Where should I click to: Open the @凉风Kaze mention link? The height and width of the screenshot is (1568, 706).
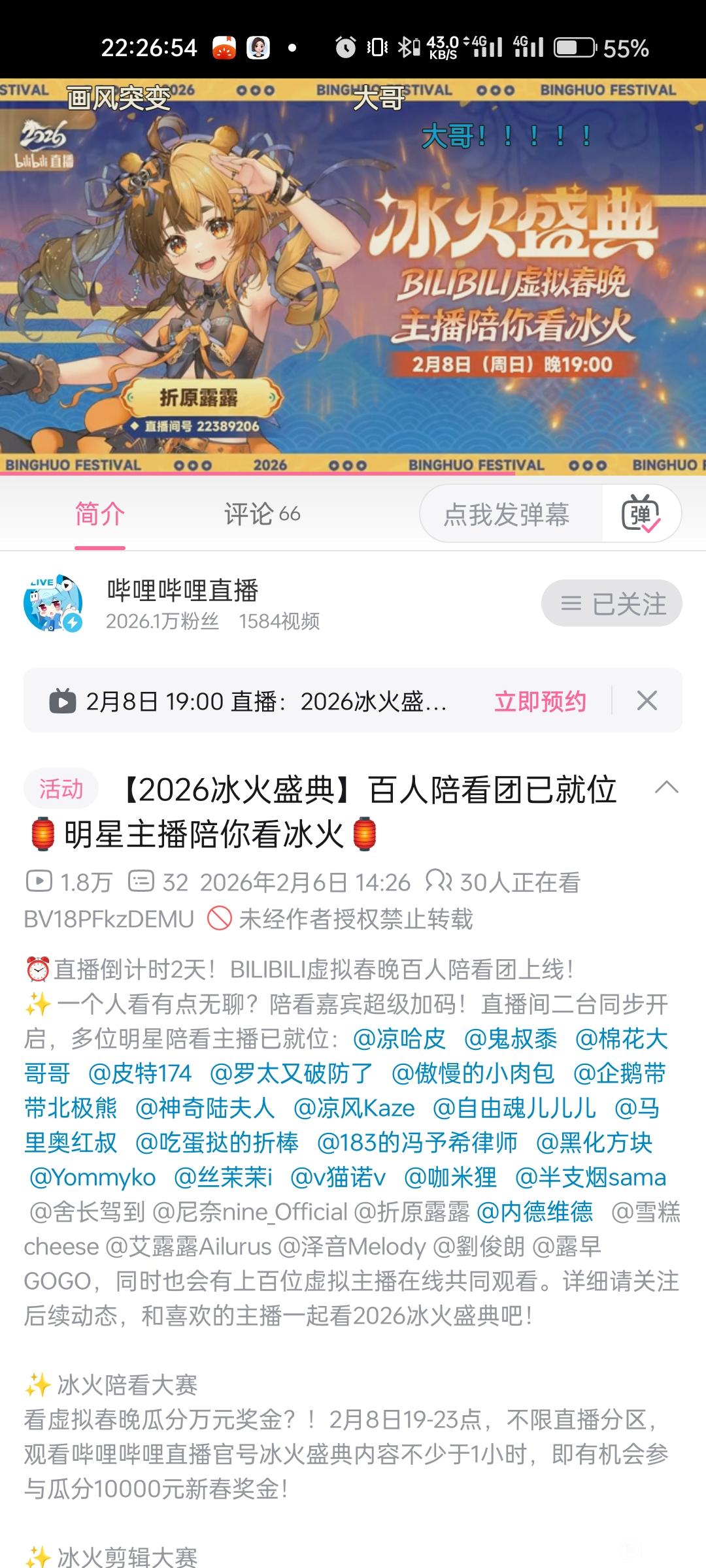coord(354,1108)
